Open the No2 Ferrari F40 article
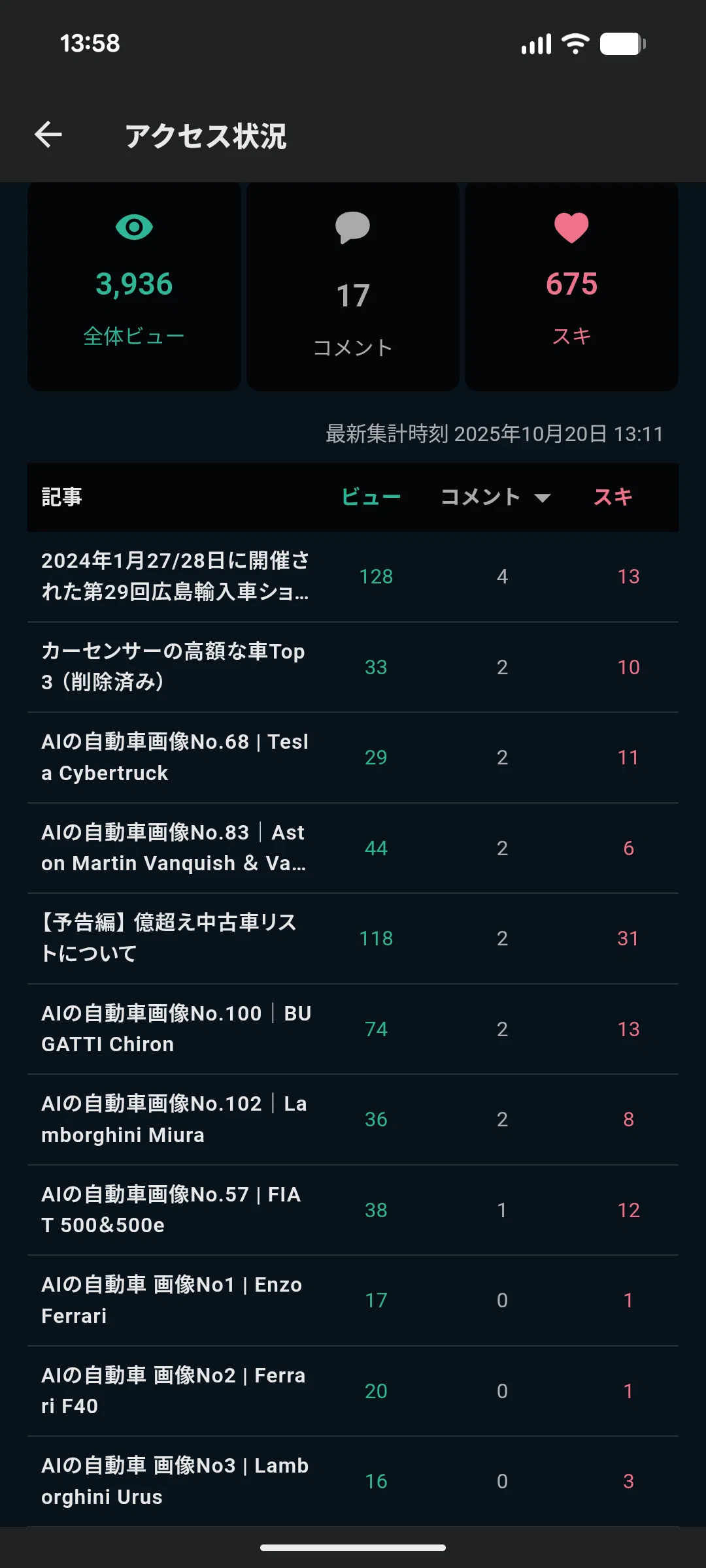Viewport: 706px width, 1568px height. pyautogui.click(x=353, y=1391)
